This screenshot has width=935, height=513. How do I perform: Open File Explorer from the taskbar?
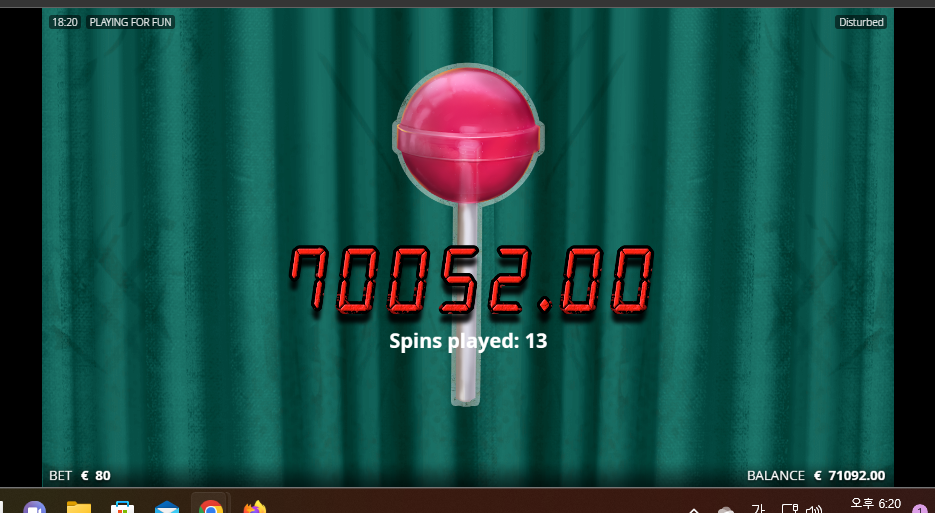click(x=79, y=507)
